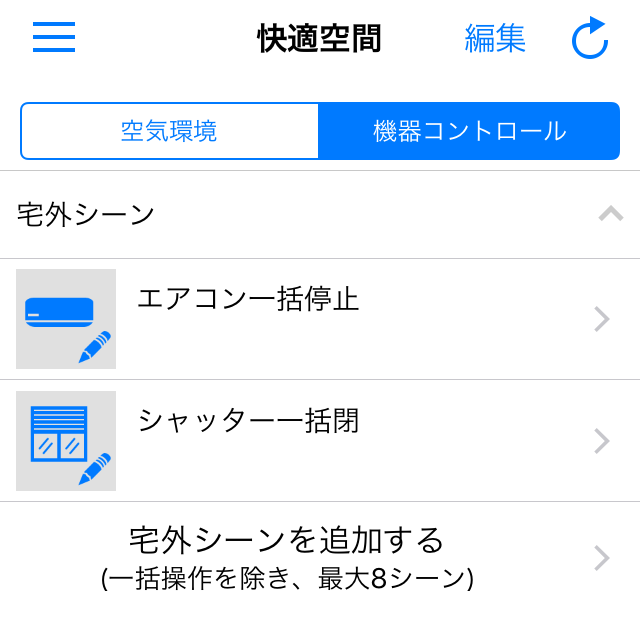Open the エアコン一括停止 scene

pos(320,319)
